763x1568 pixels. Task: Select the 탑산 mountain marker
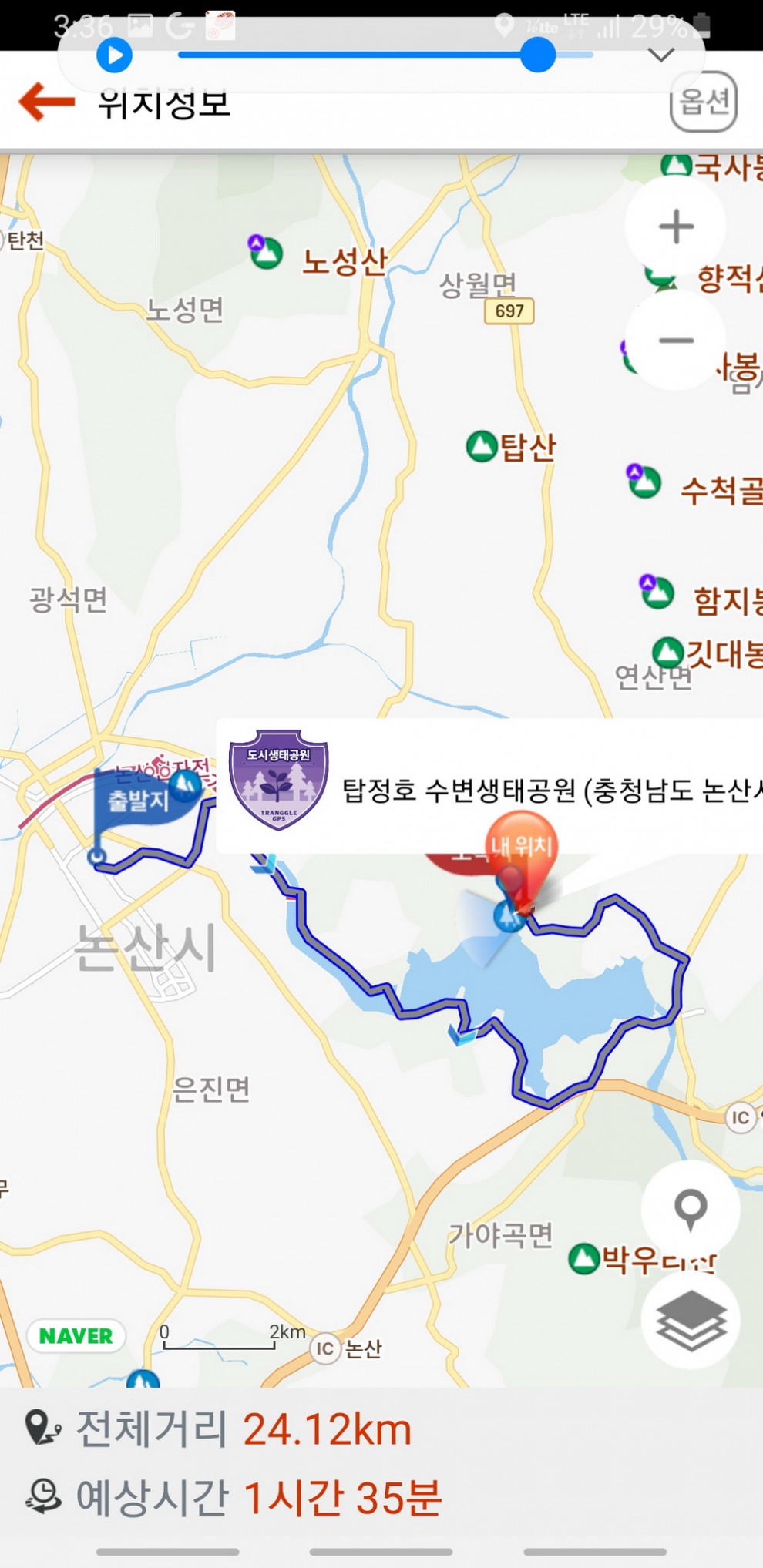[482, 446]
